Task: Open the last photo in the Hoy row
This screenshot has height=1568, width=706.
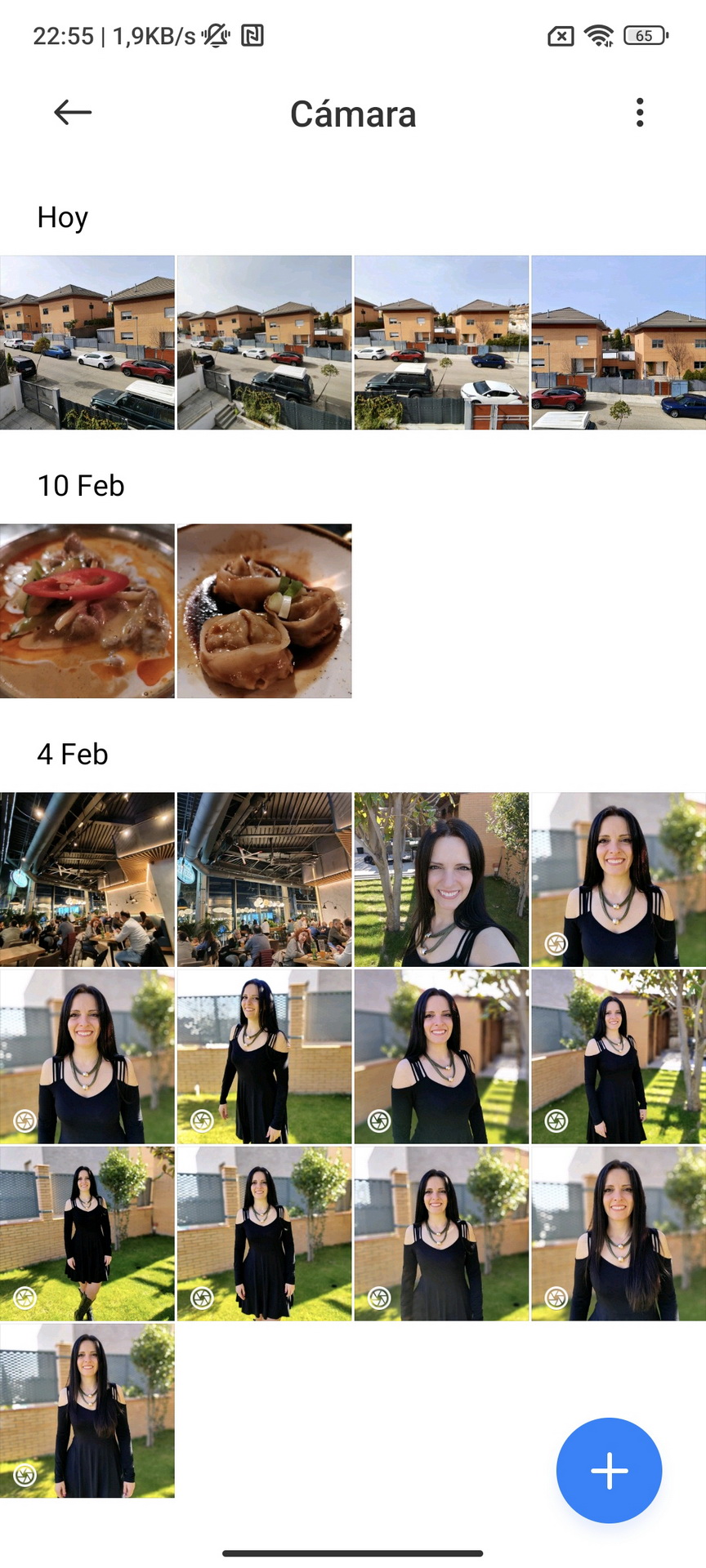Action: 619,342
